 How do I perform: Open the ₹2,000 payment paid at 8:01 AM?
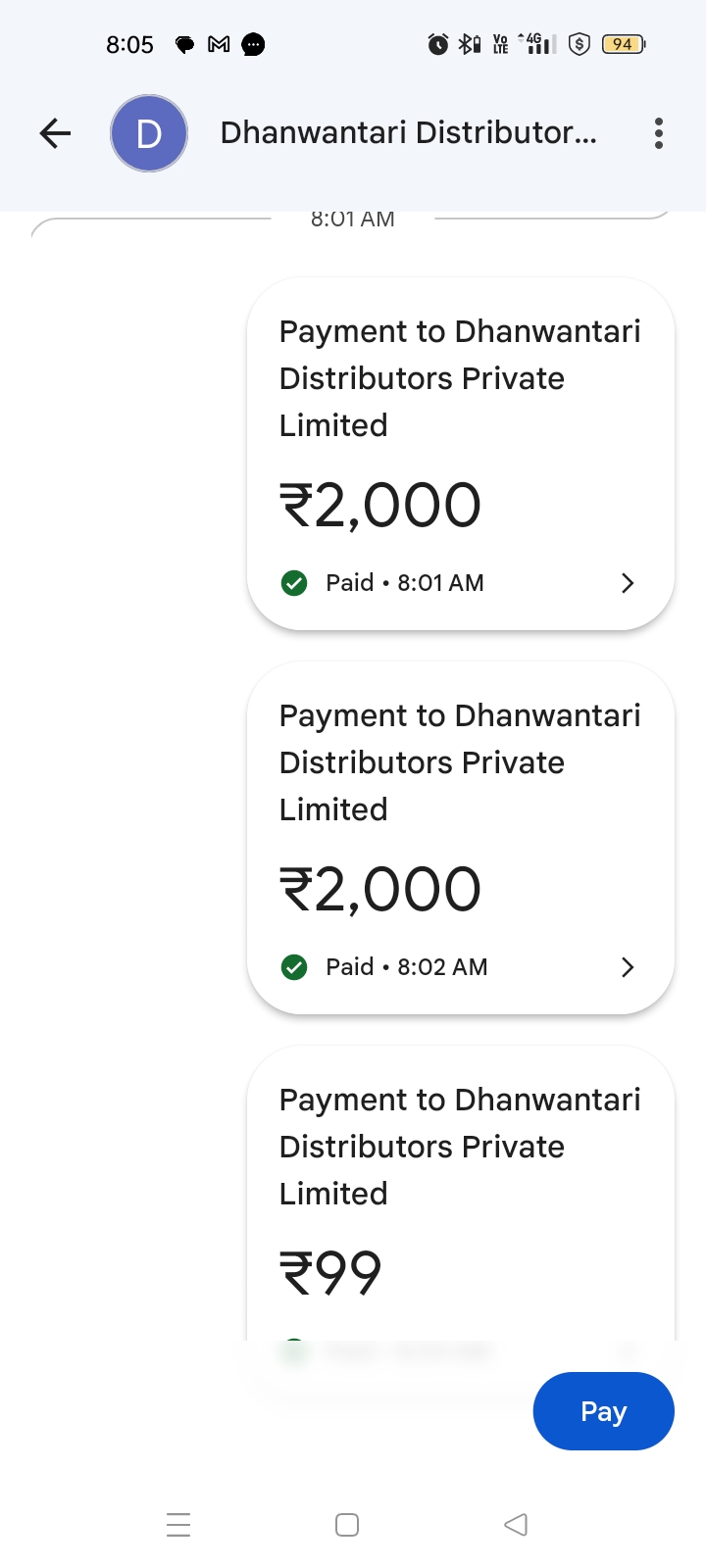coord(461,455)
